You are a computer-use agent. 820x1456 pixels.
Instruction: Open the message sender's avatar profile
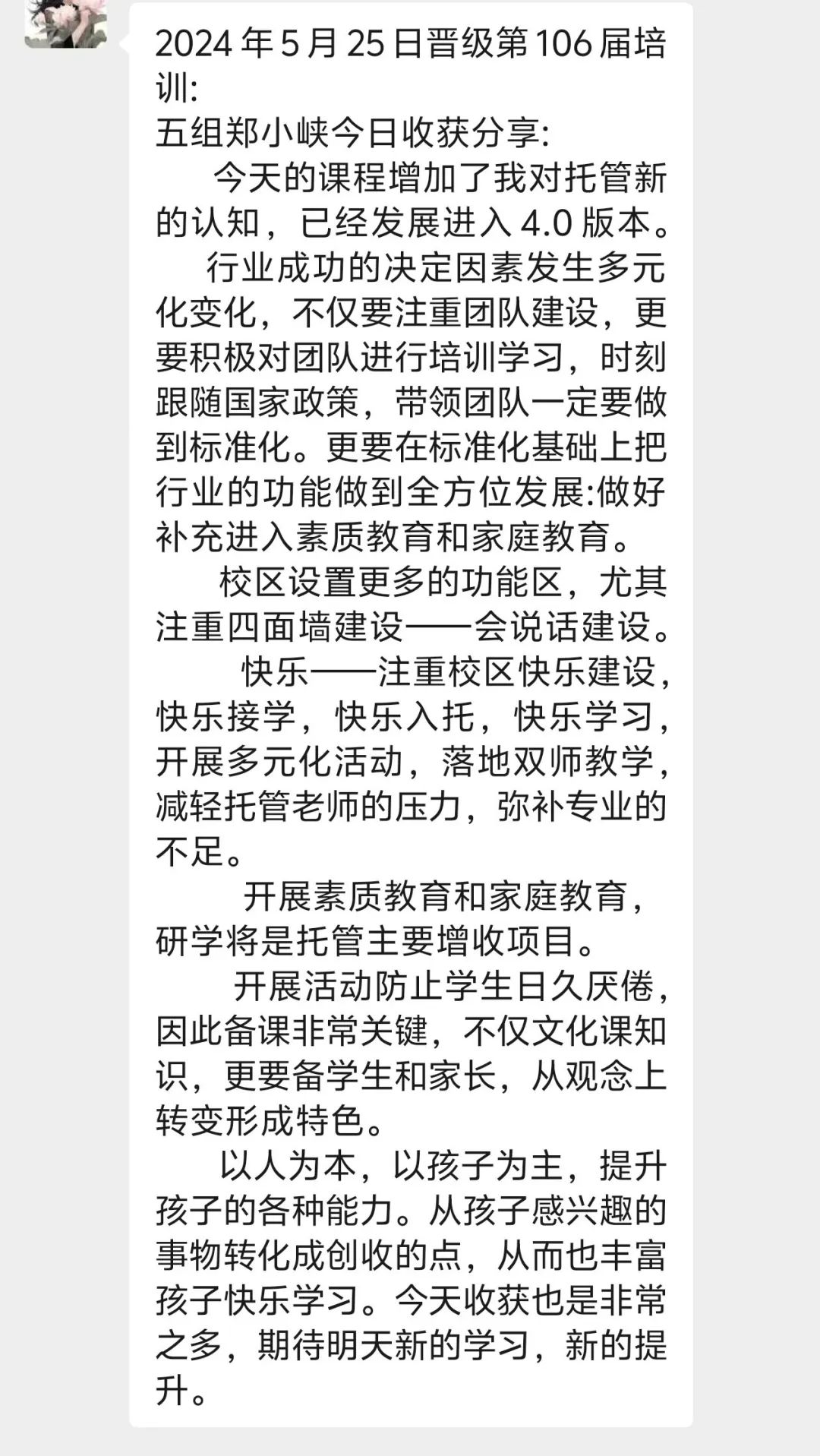pyautogui.click(x=65, y=23)
